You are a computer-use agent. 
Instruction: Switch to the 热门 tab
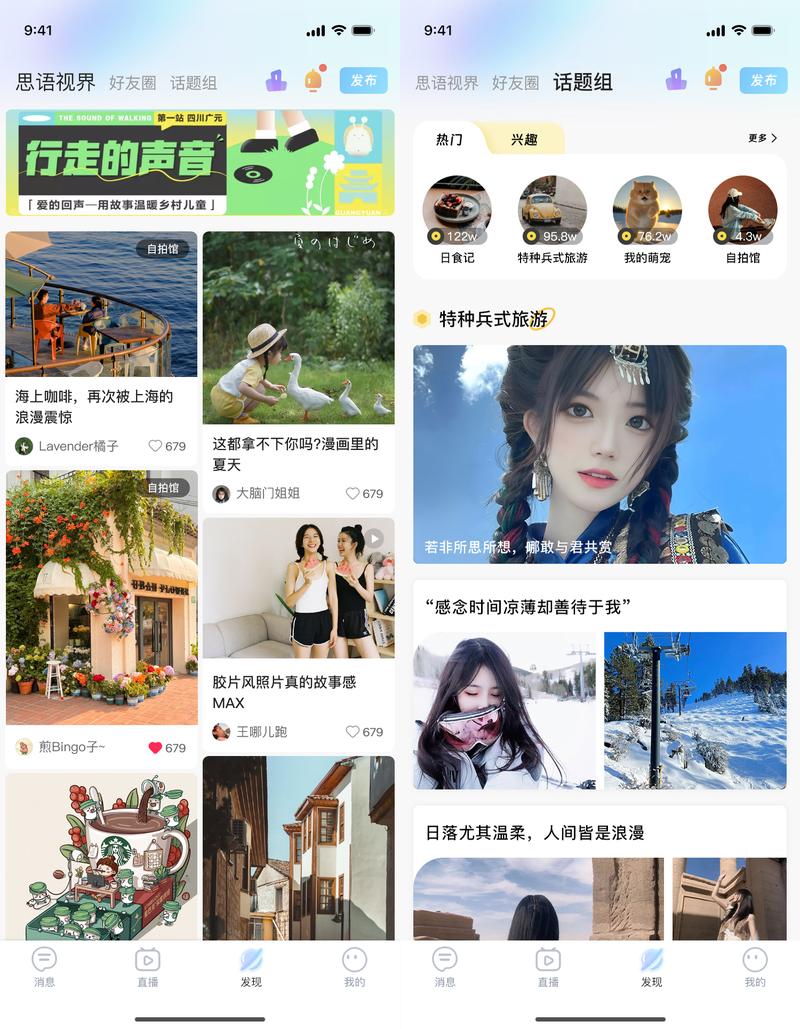449,139
